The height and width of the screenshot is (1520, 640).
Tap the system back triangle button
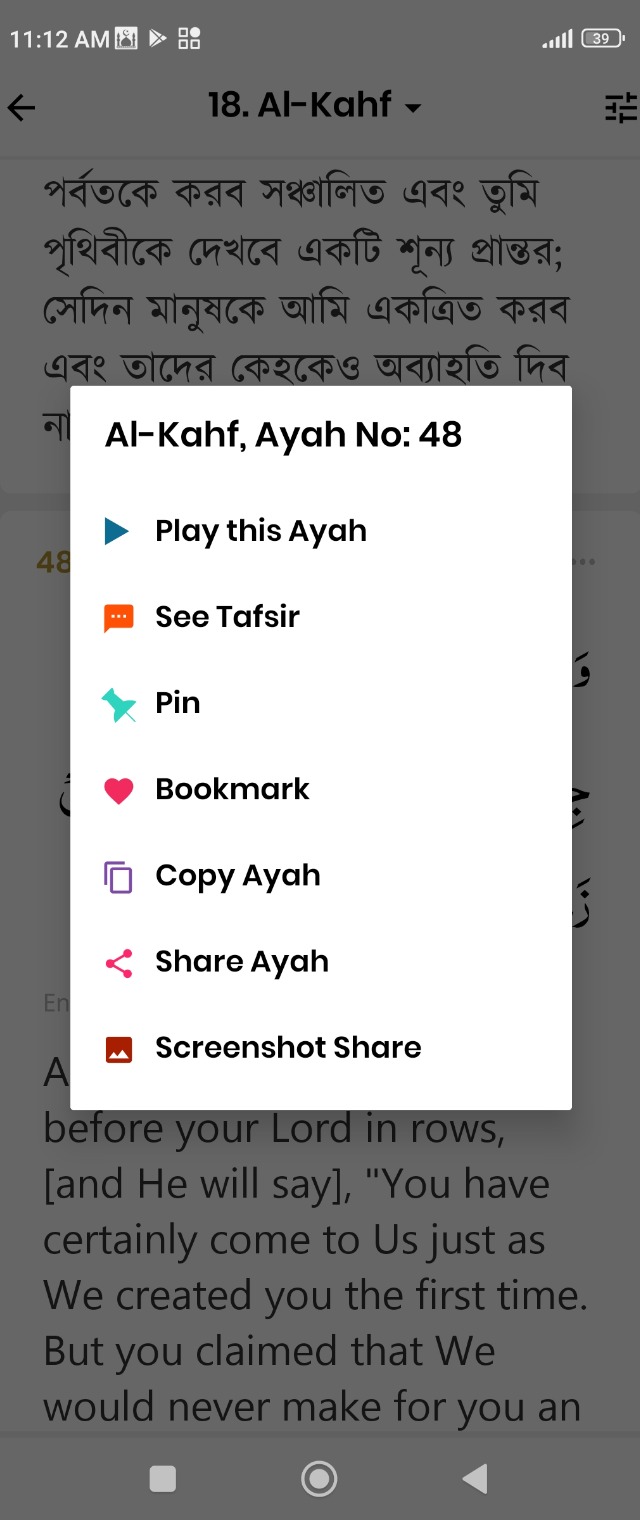(475, 1478)
